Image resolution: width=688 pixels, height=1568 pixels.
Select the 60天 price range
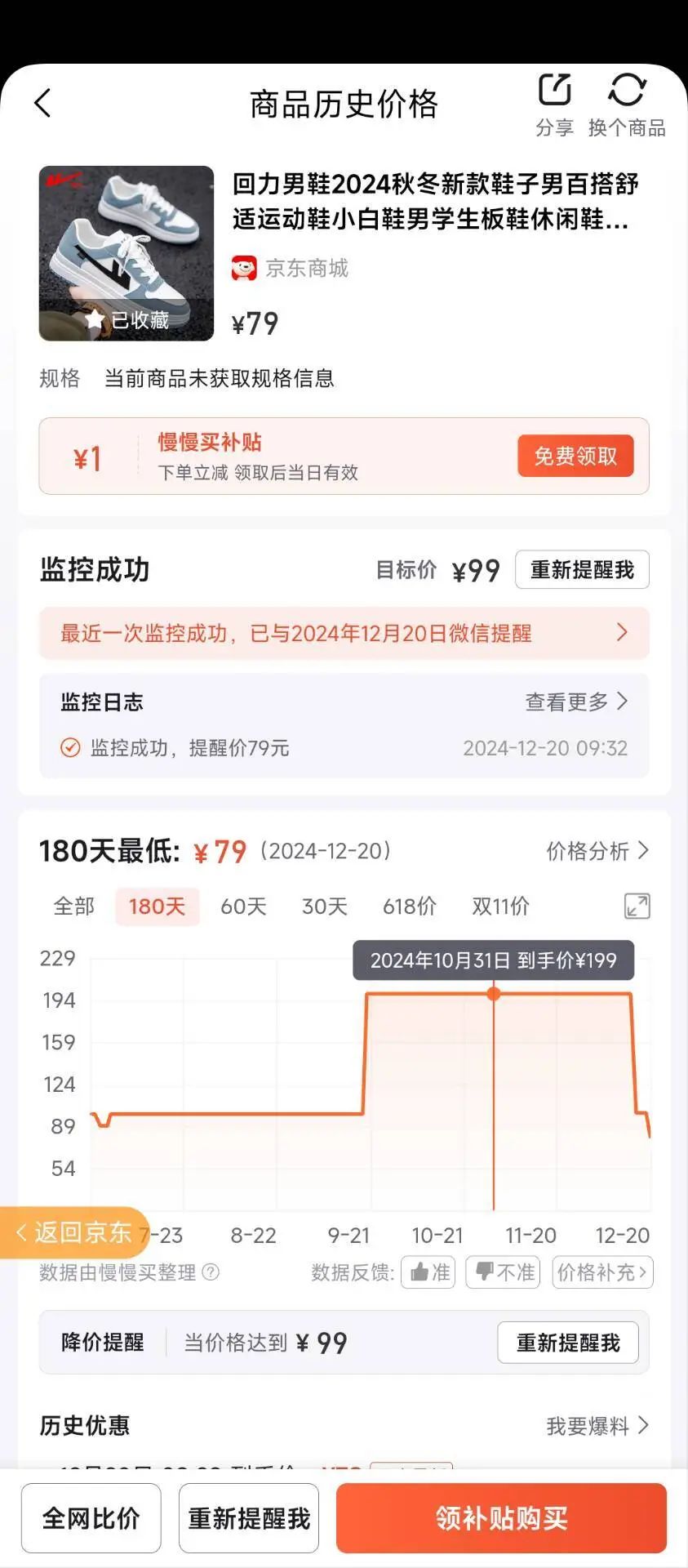243,906
